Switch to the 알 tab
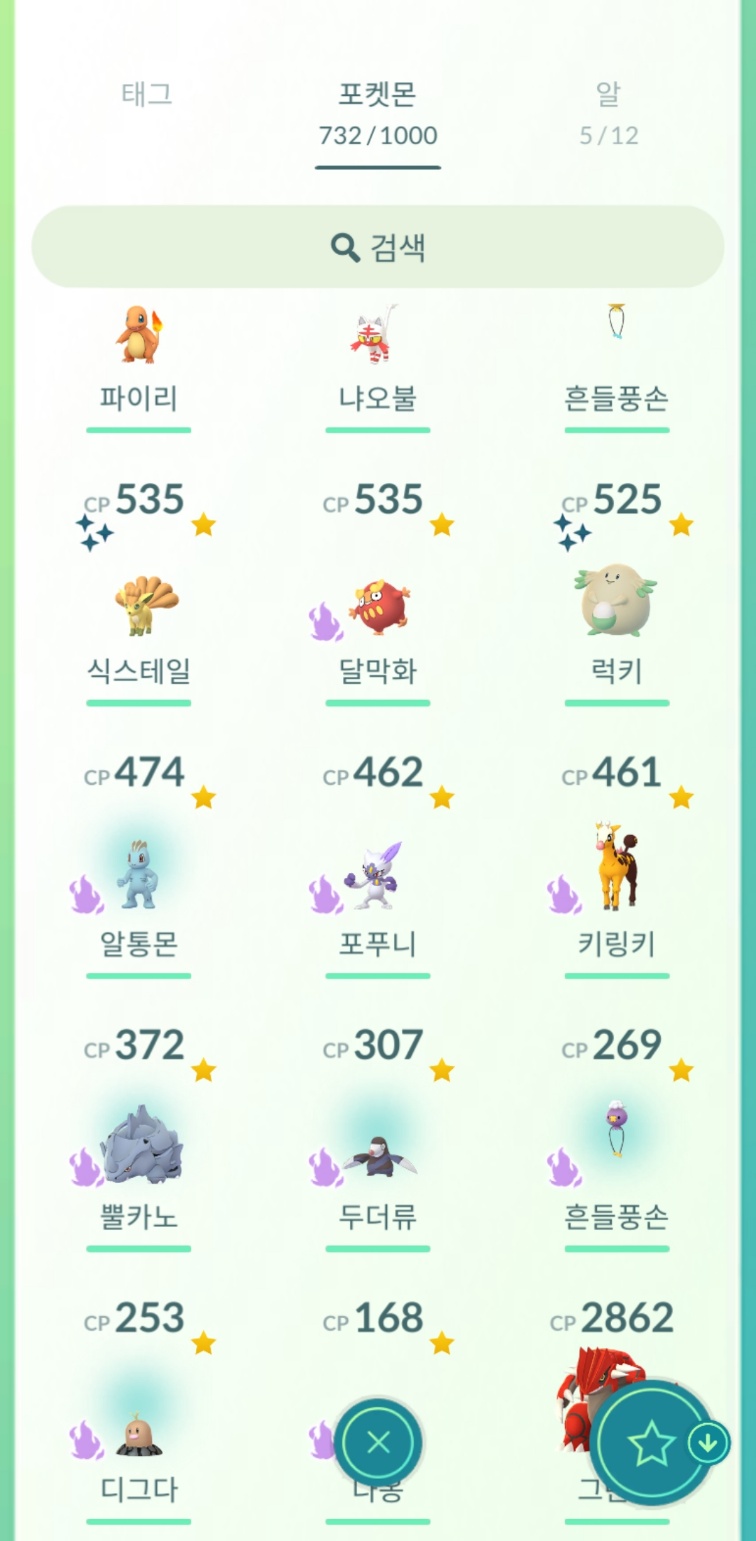The width and height of the screenshot is (756, 1541). click(608, 110)
